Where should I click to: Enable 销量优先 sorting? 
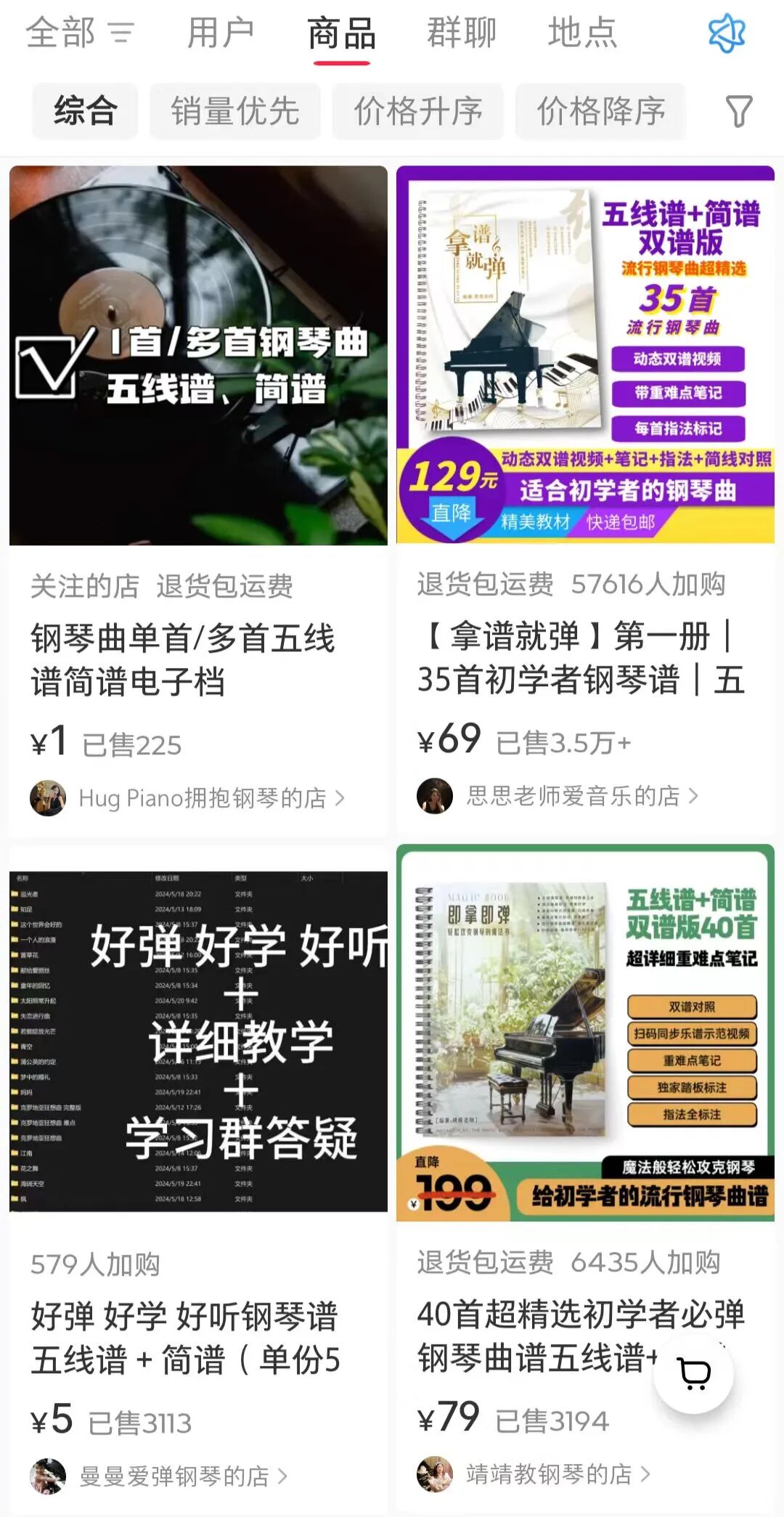click(x=235, y=112)
